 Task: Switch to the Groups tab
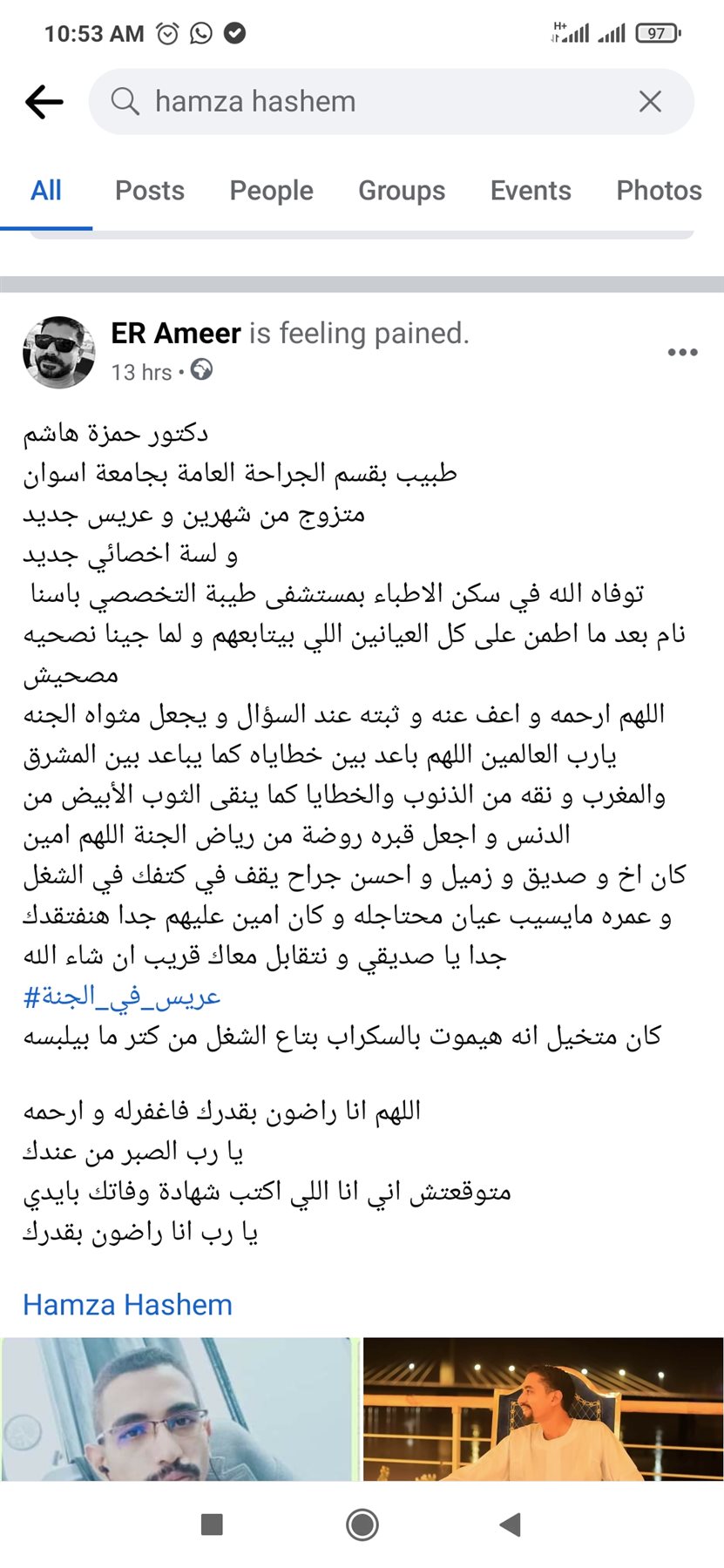402,191
